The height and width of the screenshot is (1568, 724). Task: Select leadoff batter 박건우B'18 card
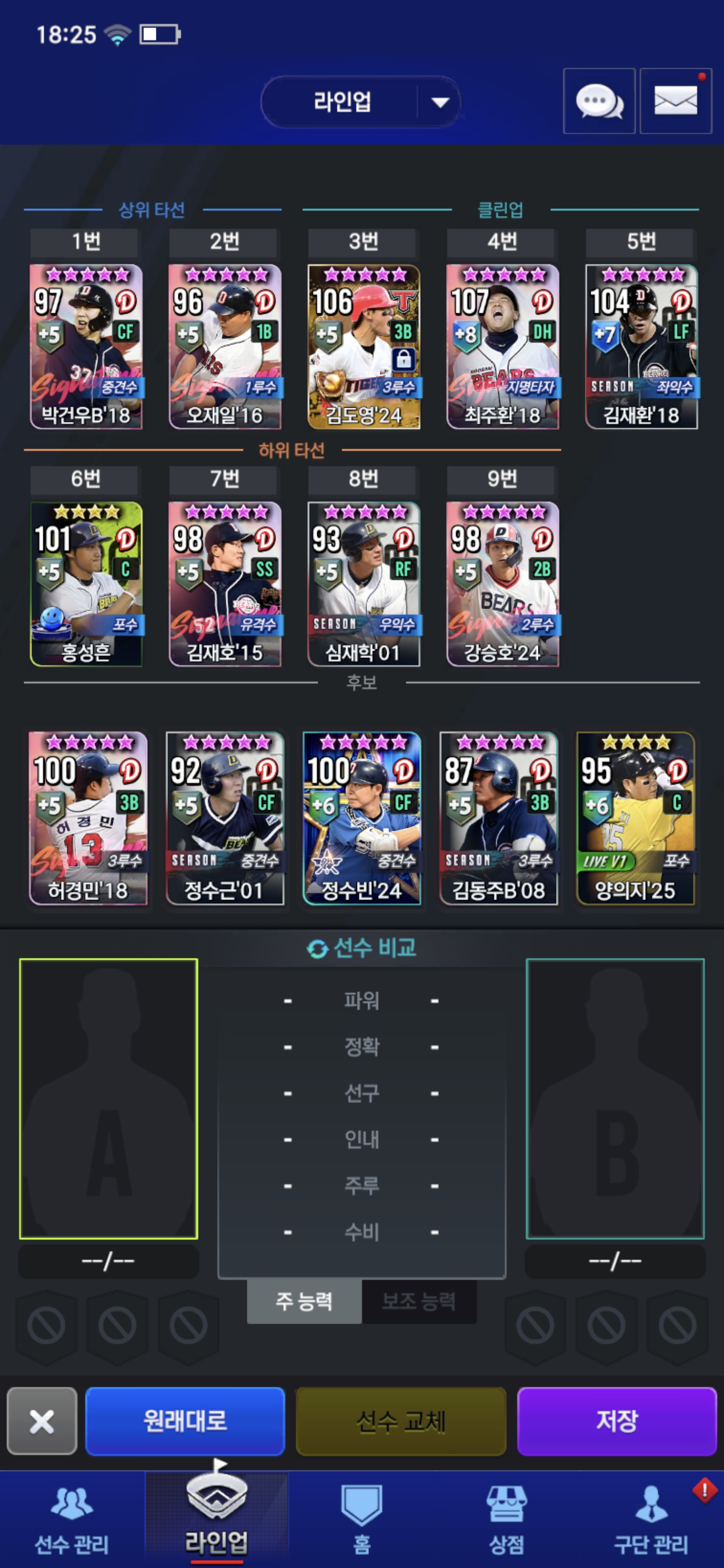pos(86,346)
